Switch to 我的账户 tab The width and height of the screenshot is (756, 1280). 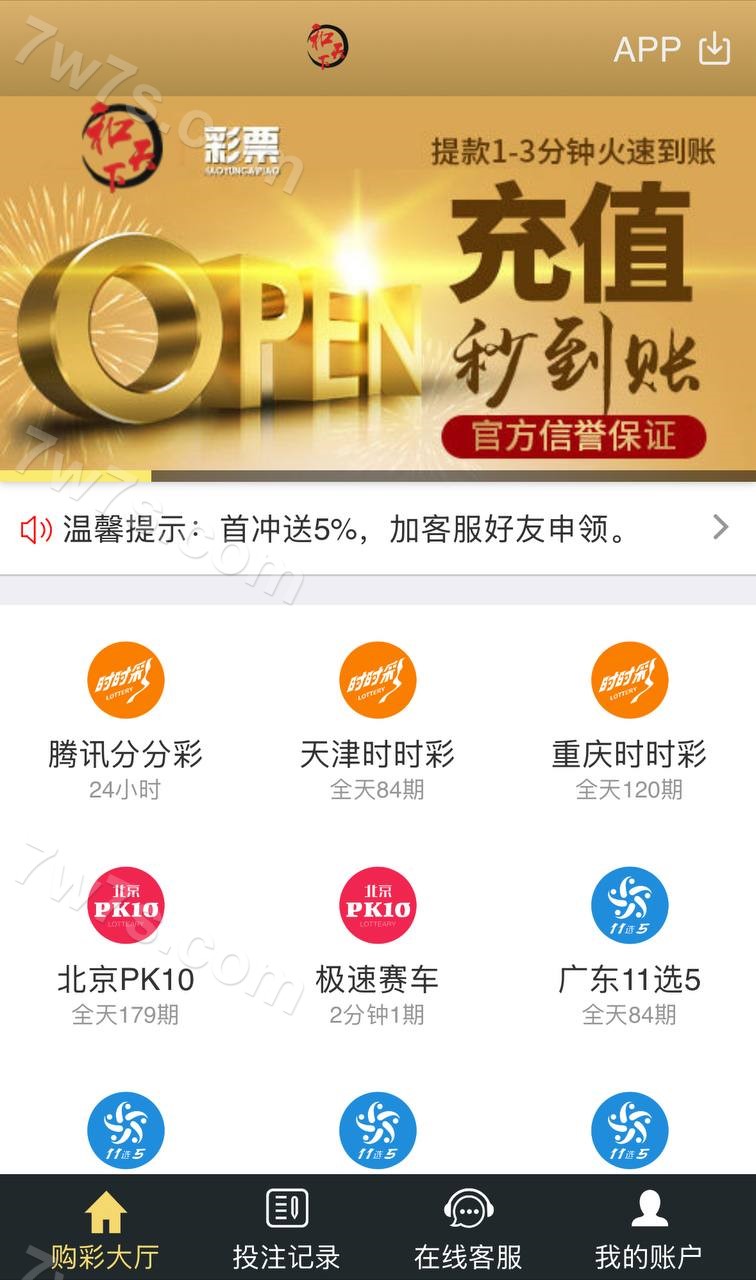coord(648,1228)
